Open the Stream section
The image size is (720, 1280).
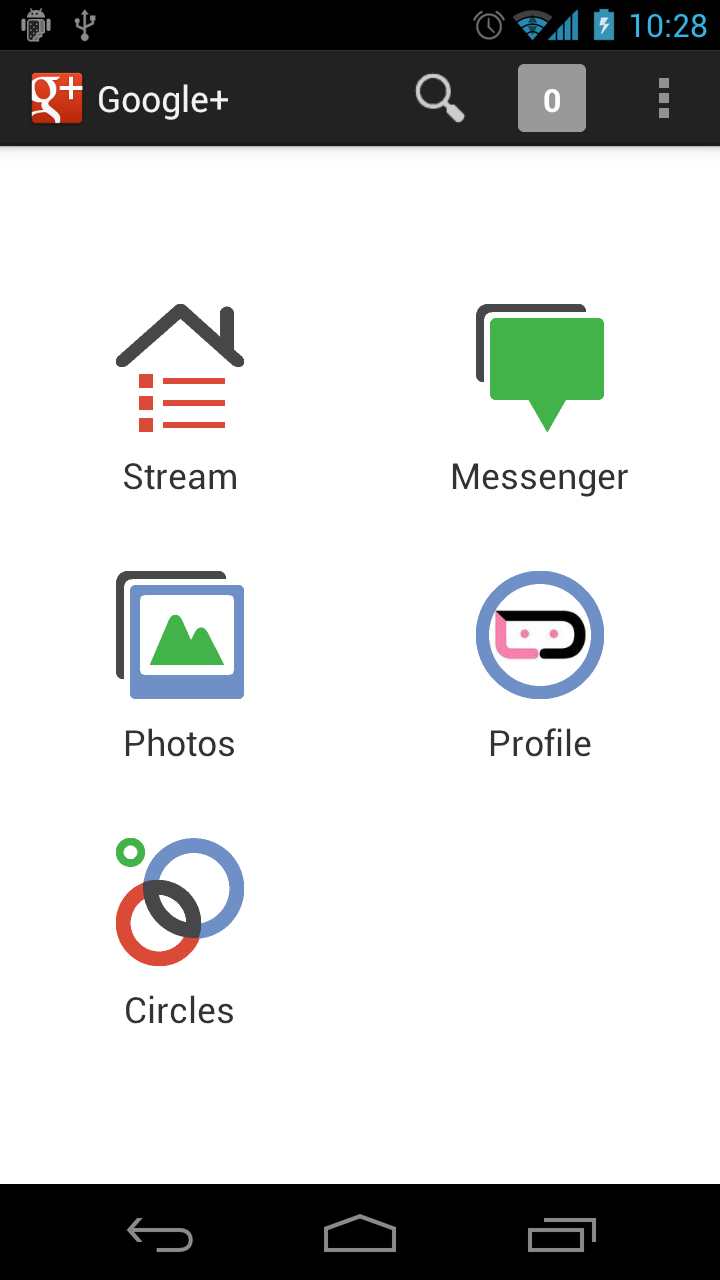coord(180,398)
